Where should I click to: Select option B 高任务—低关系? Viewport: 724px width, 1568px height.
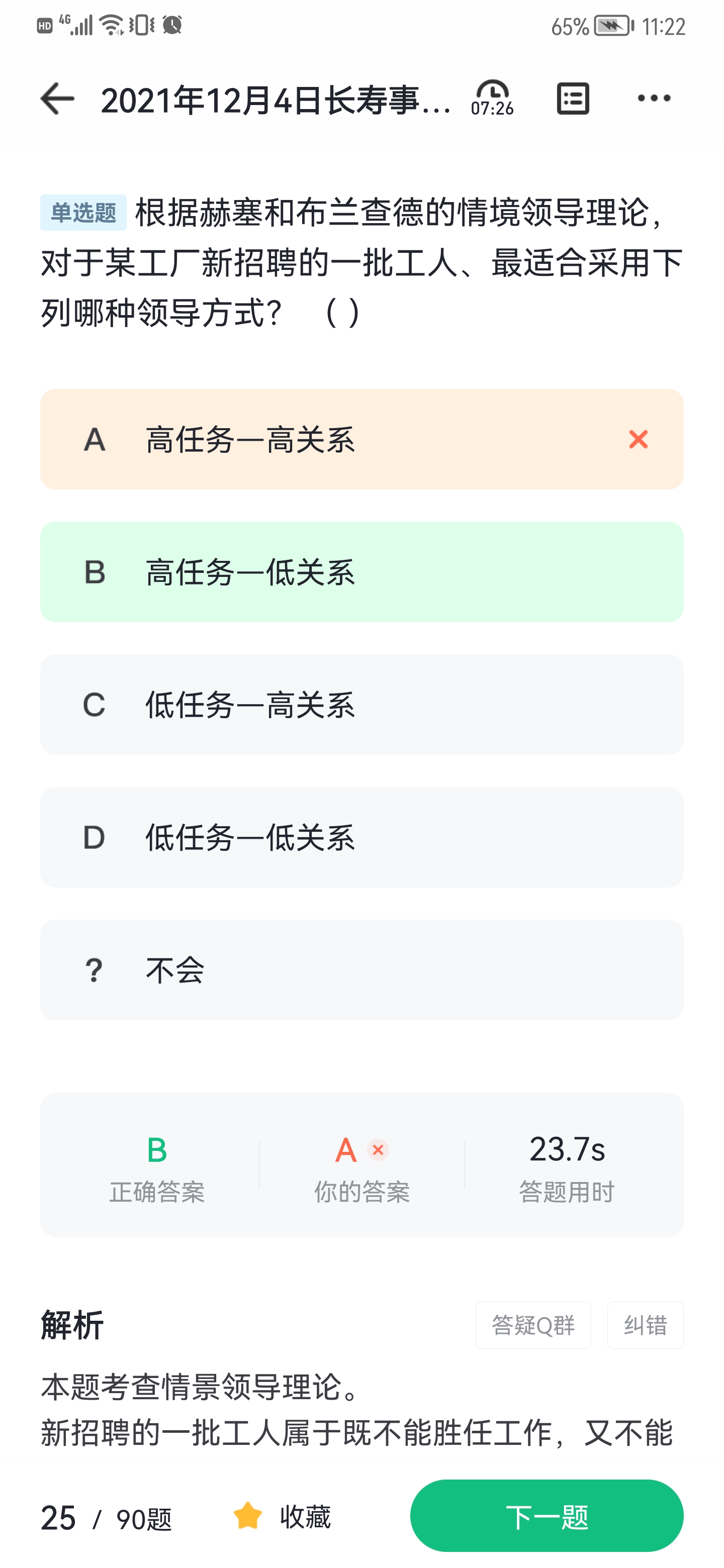tap(361, 572)
